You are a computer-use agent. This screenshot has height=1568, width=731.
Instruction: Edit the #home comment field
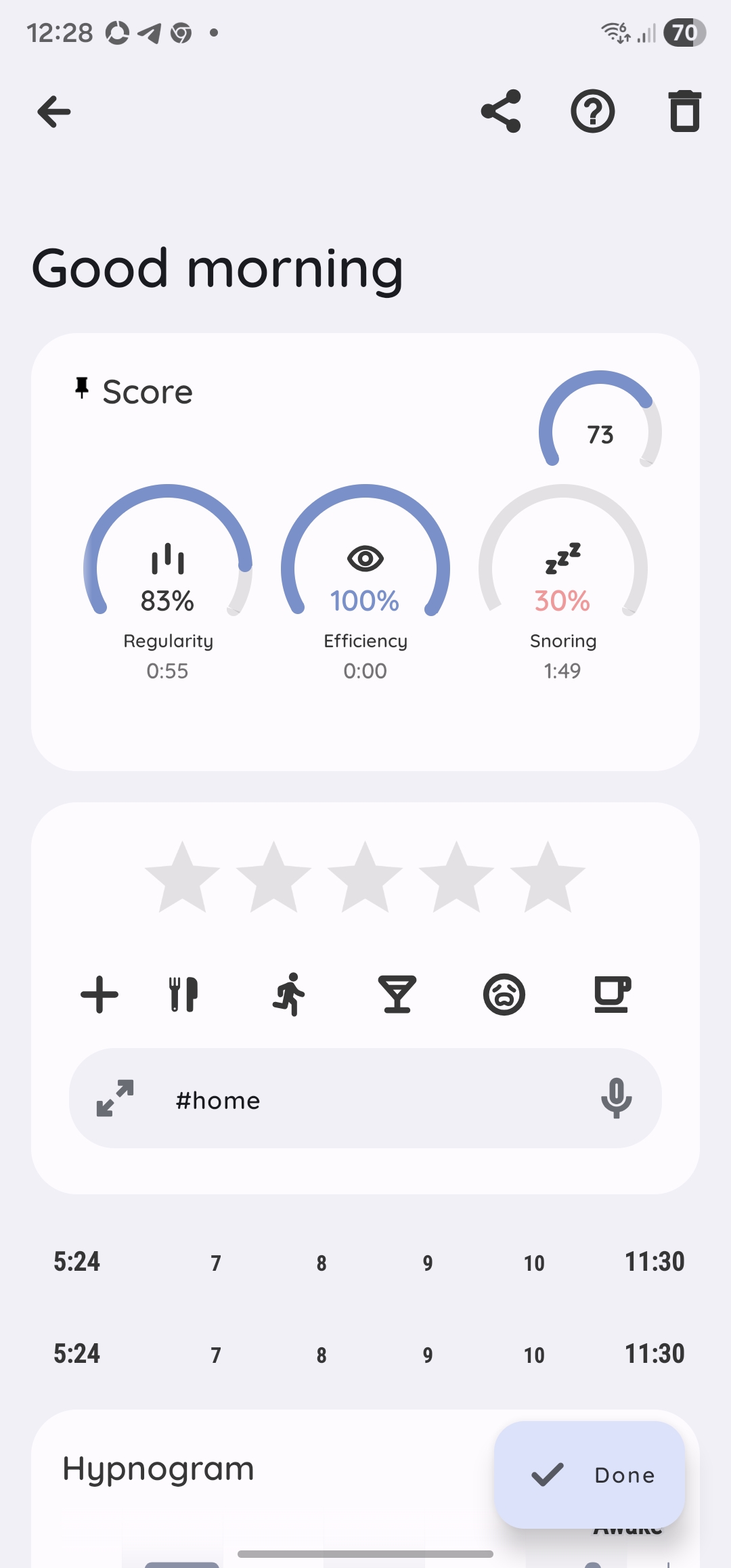pos(365,1100)
